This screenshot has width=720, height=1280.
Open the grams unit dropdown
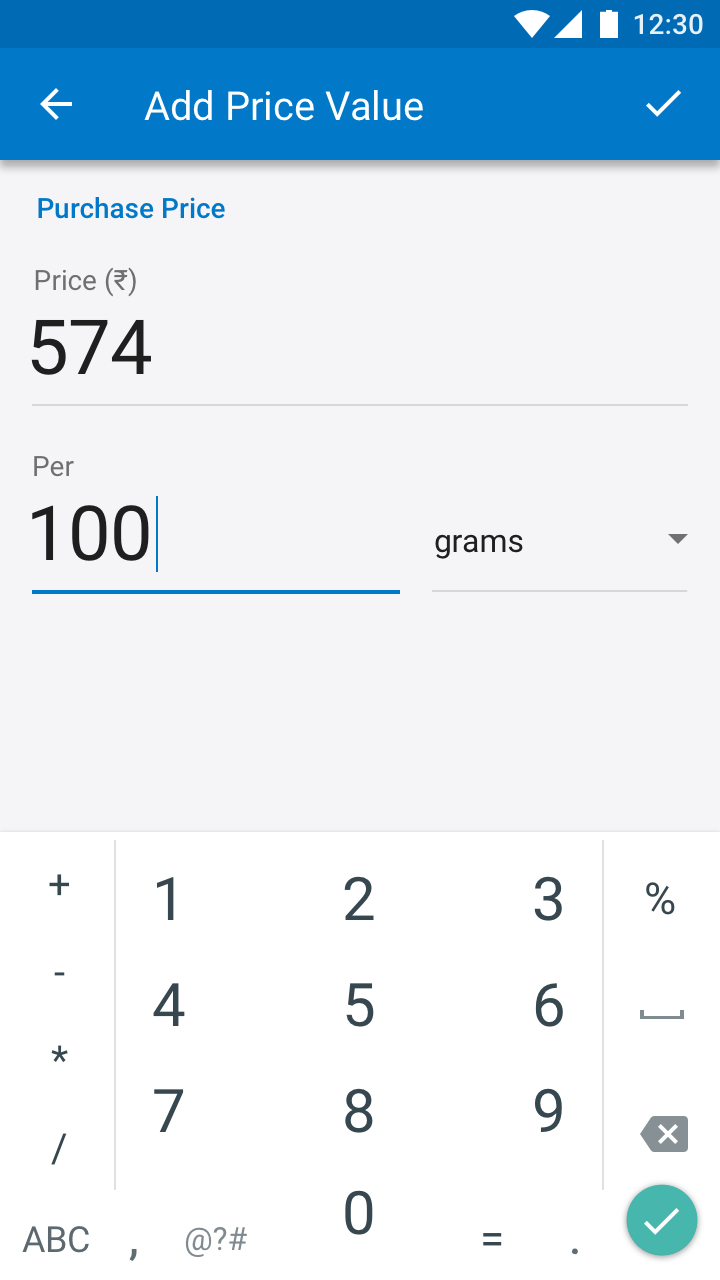click(x=560, y=542)
